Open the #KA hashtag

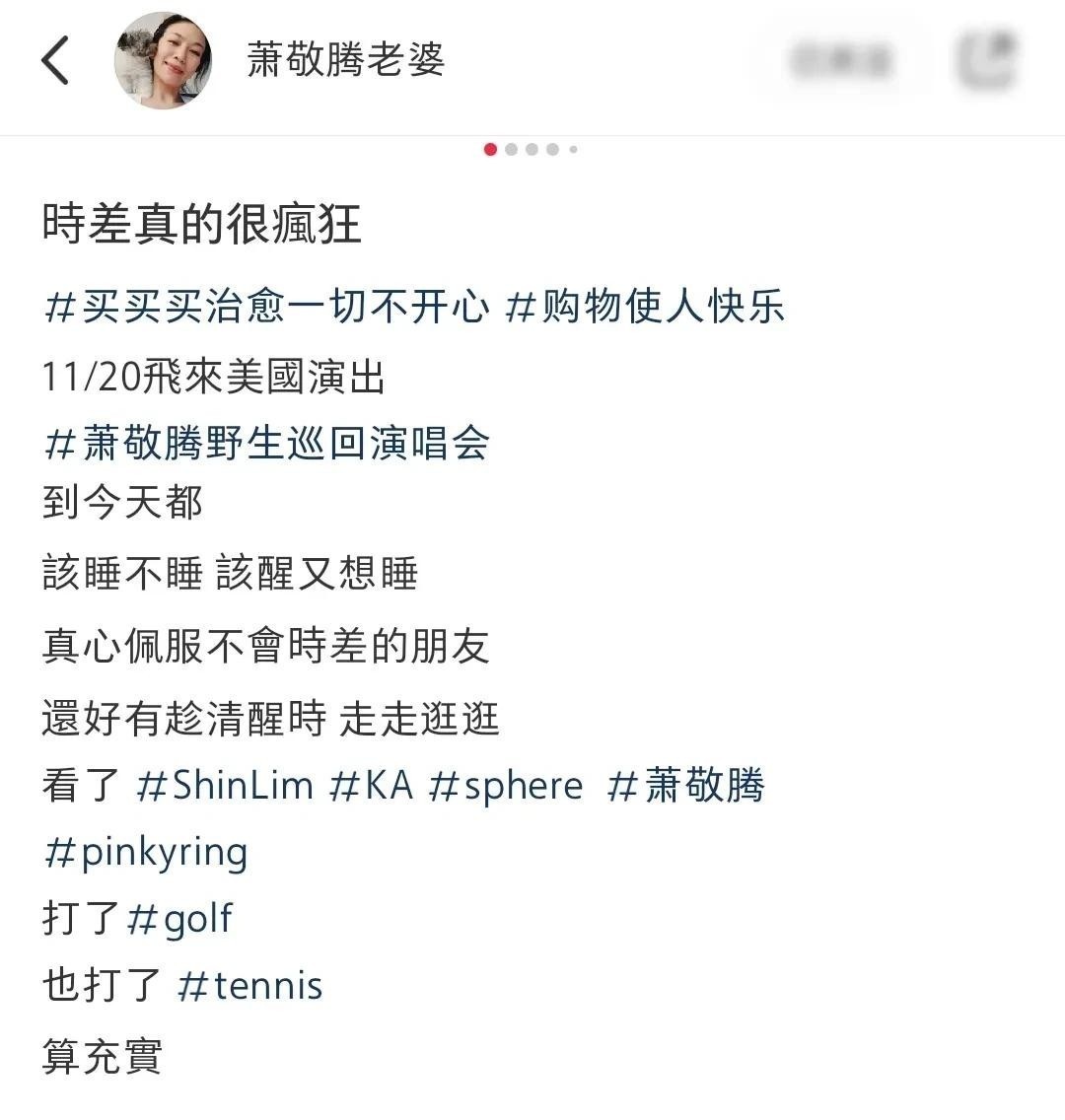coord(371,786)
